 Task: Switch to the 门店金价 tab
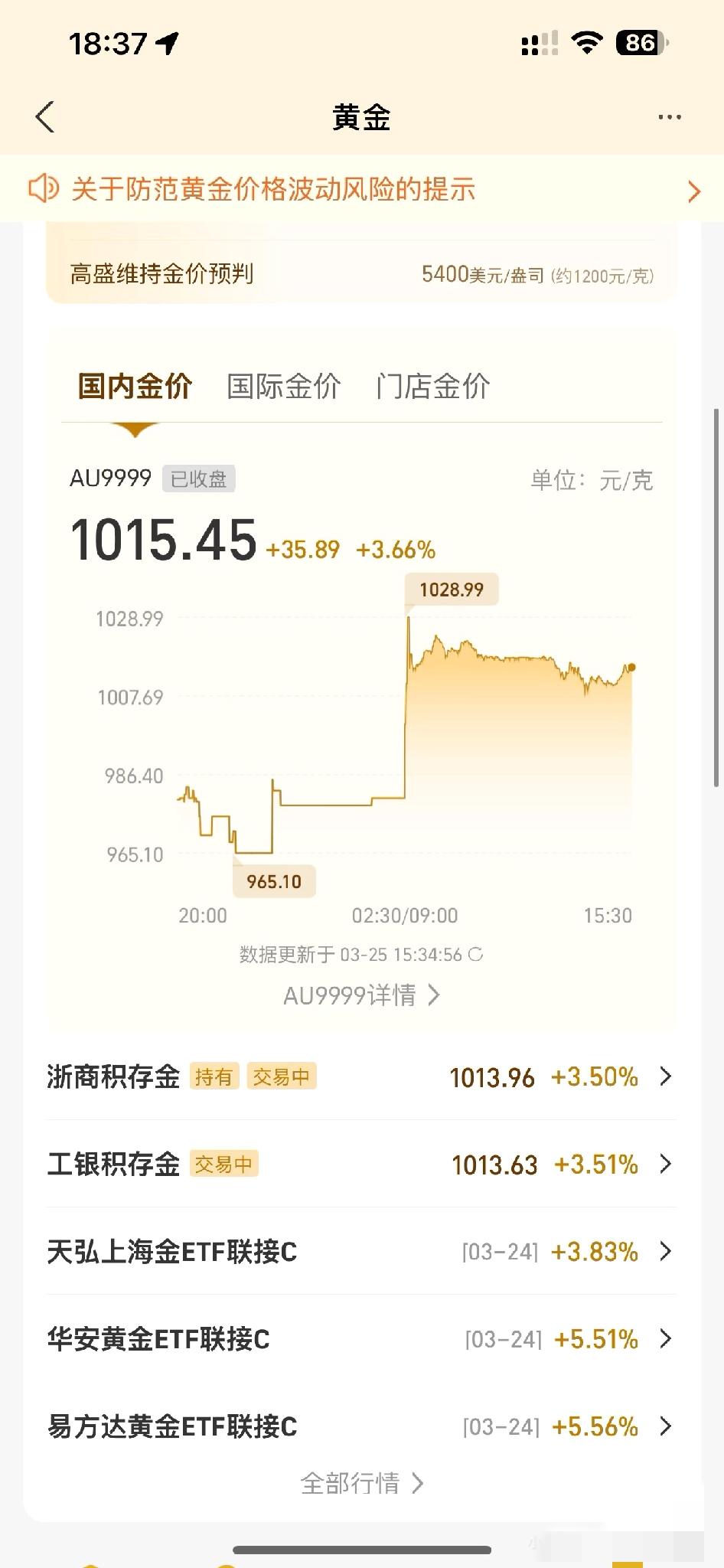[433, 387]
